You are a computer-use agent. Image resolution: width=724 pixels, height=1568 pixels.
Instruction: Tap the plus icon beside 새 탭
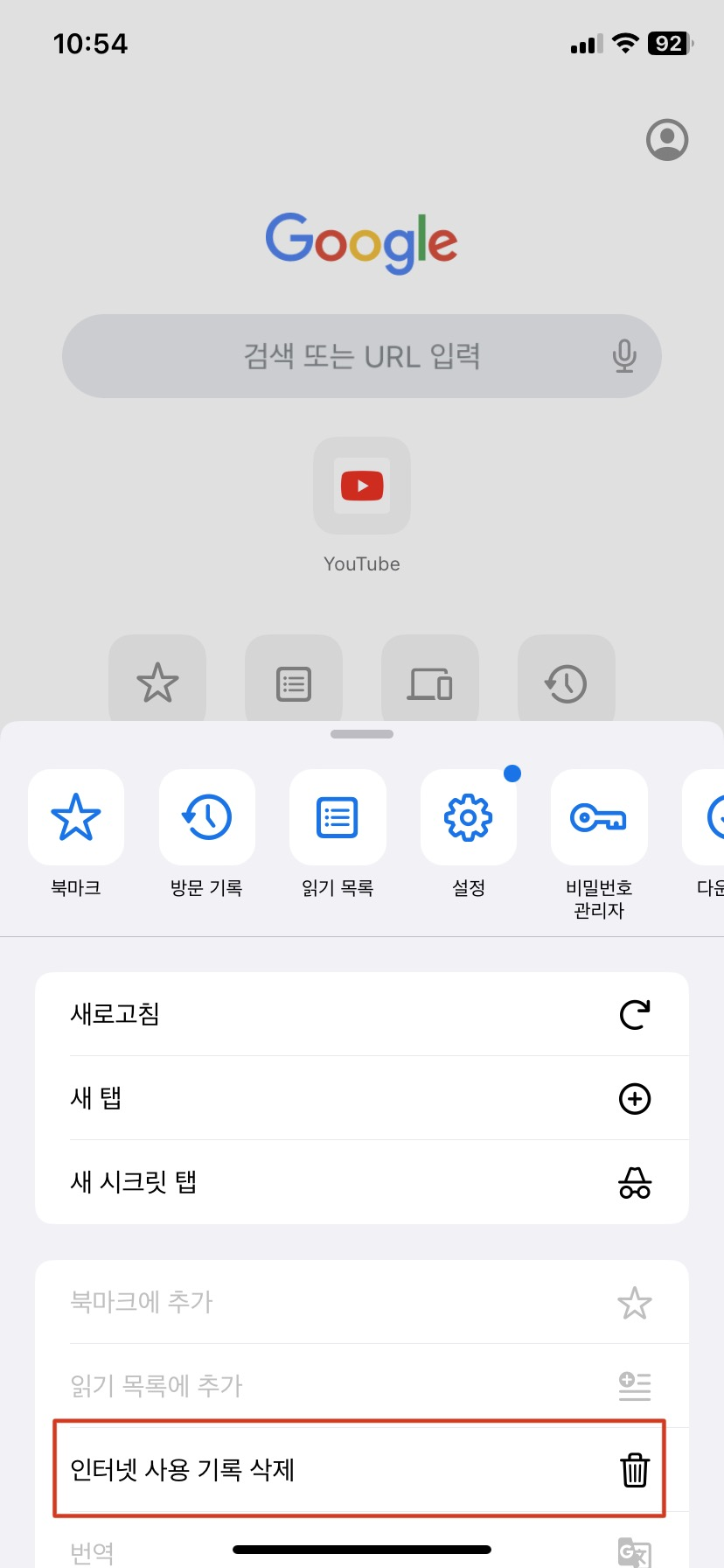pos(635,1098)
